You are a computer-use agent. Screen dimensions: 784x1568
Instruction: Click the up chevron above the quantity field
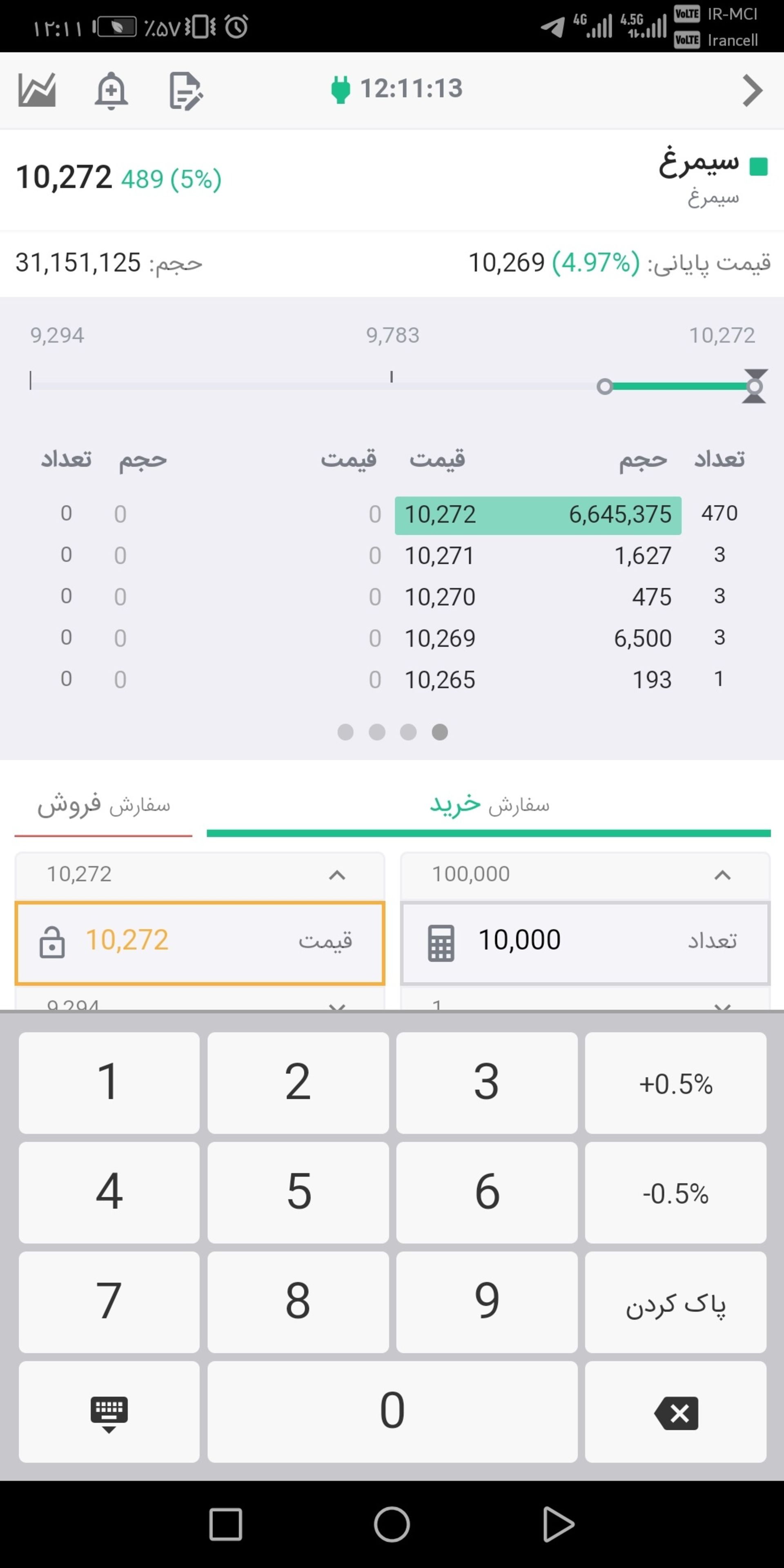pyautogui.click(x=722, y=875)
